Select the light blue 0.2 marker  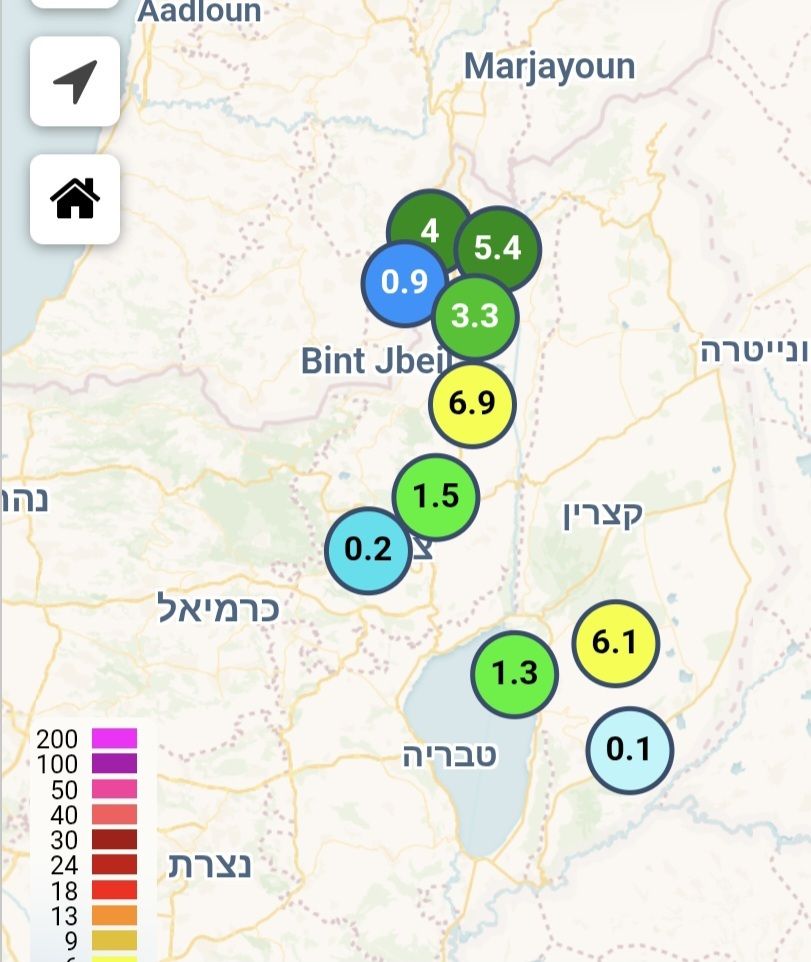tap(368, 550)
